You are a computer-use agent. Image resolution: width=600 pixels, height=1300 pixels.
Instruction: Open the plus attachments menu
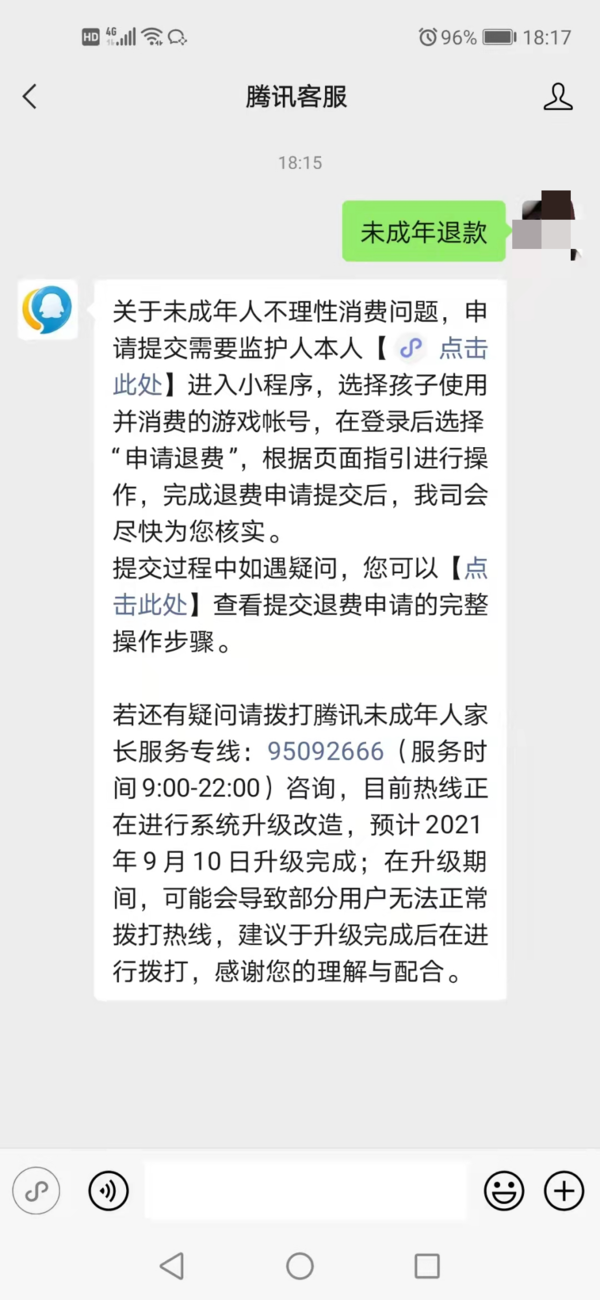click(x=564, y=1190)
